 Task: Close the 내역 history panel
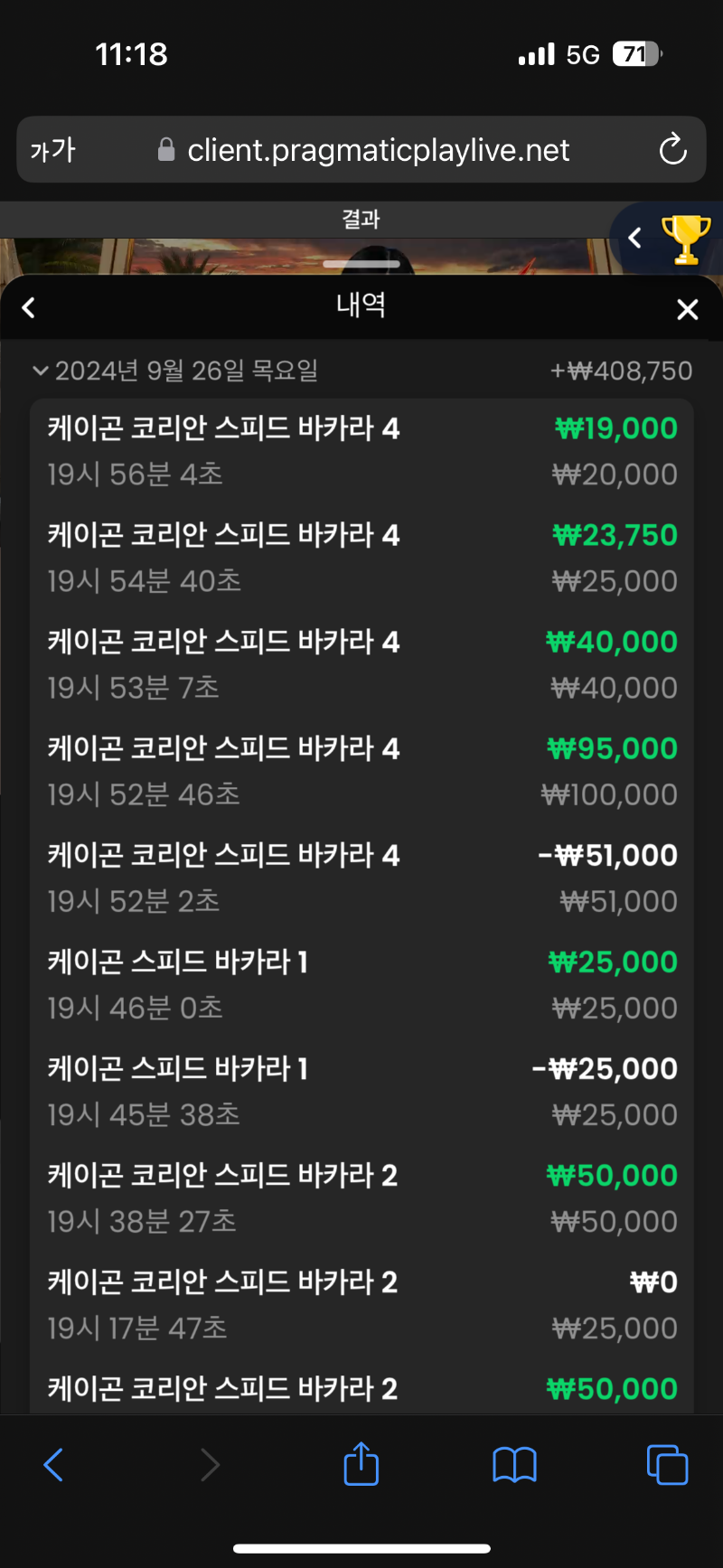[688, 310]
